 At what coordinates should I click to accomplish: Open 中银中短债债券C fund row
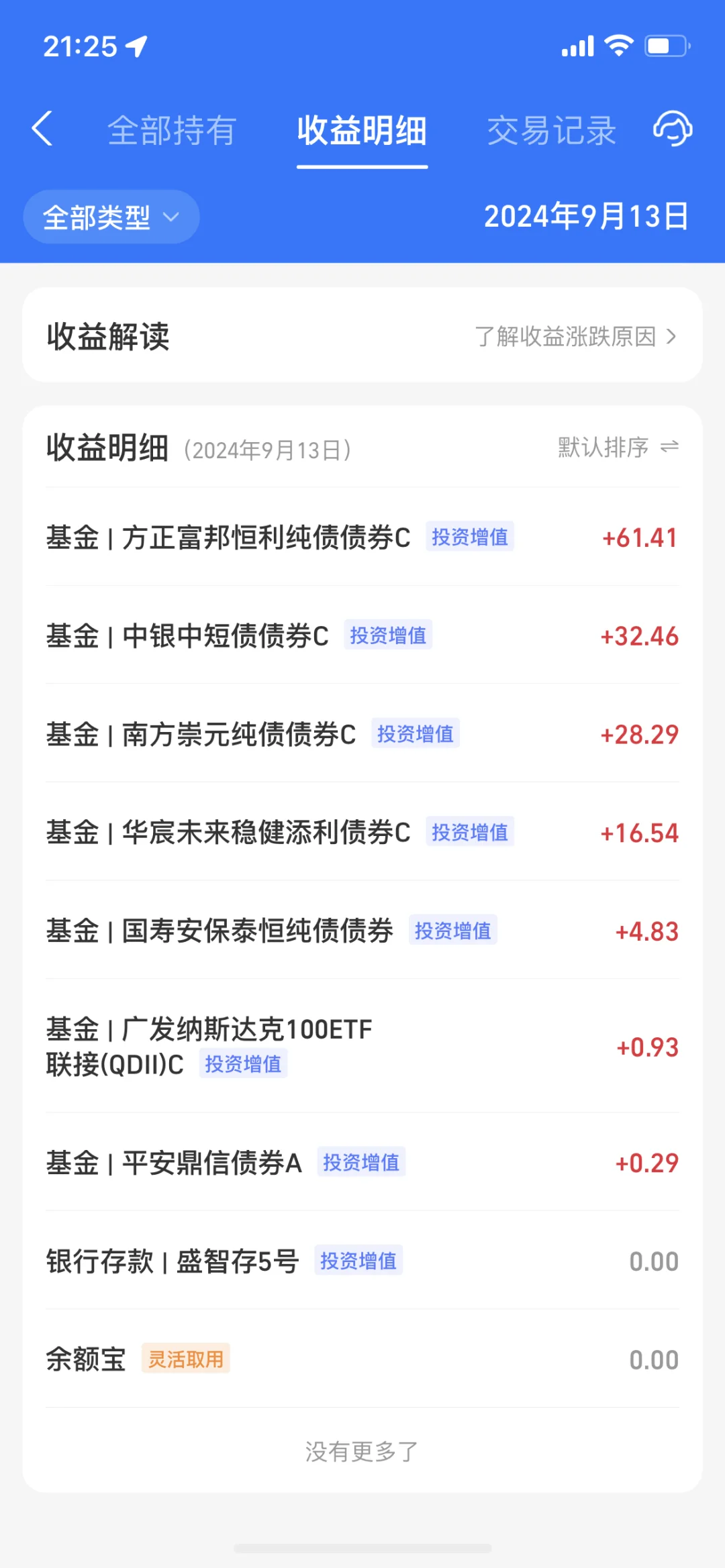(x=362, y=635)
